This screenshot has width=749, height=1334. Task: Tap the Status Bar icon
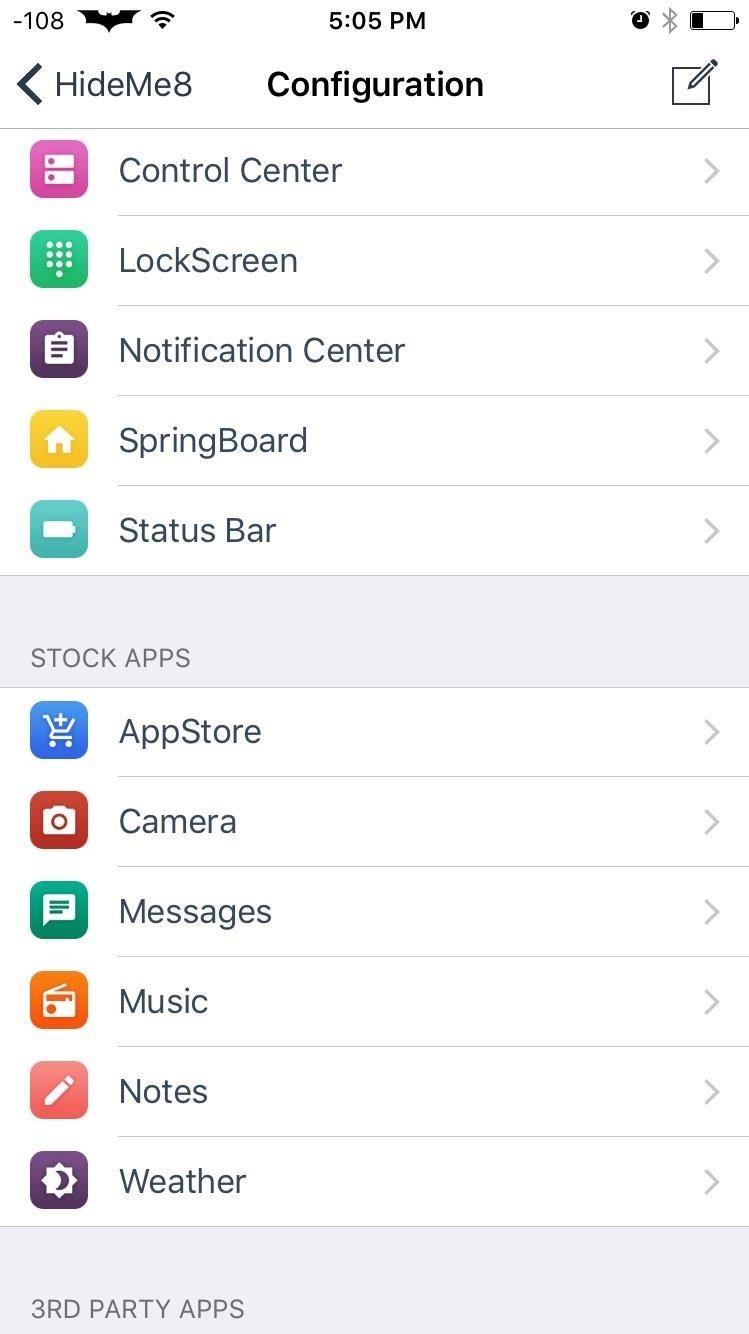coord(59,530)
